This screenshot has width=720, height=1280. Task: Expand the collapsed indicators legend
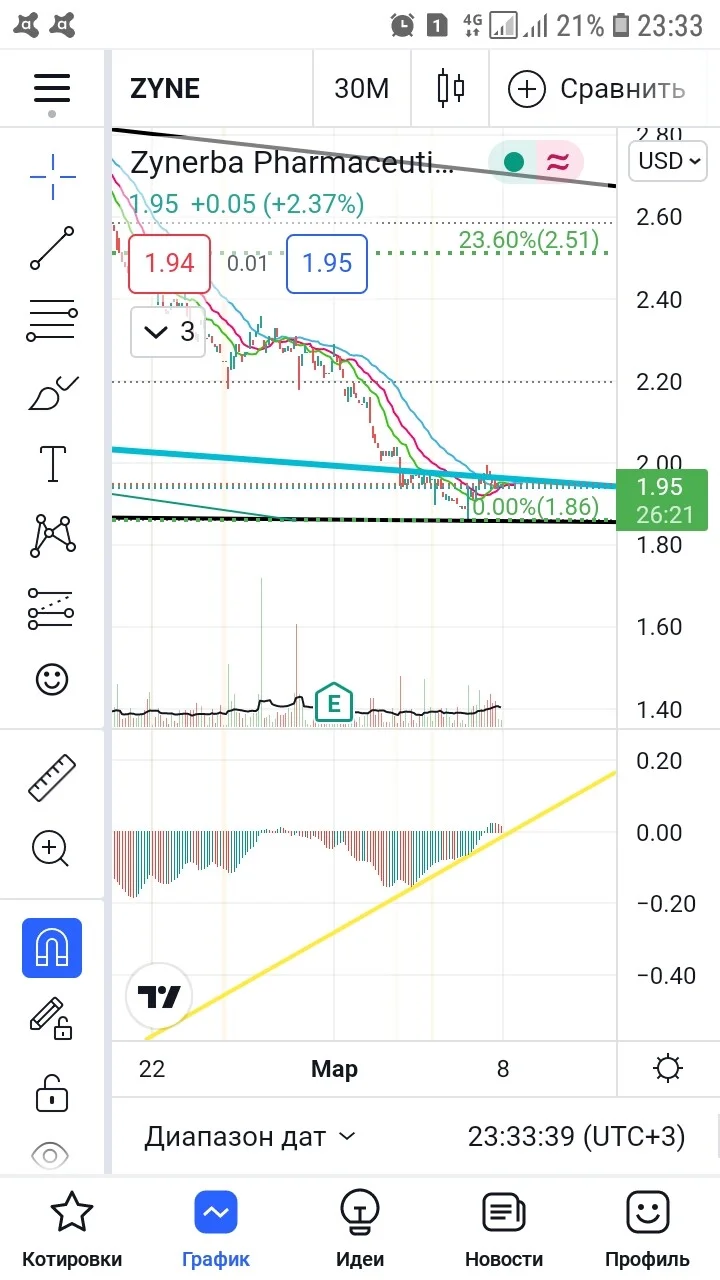[168, 332]
